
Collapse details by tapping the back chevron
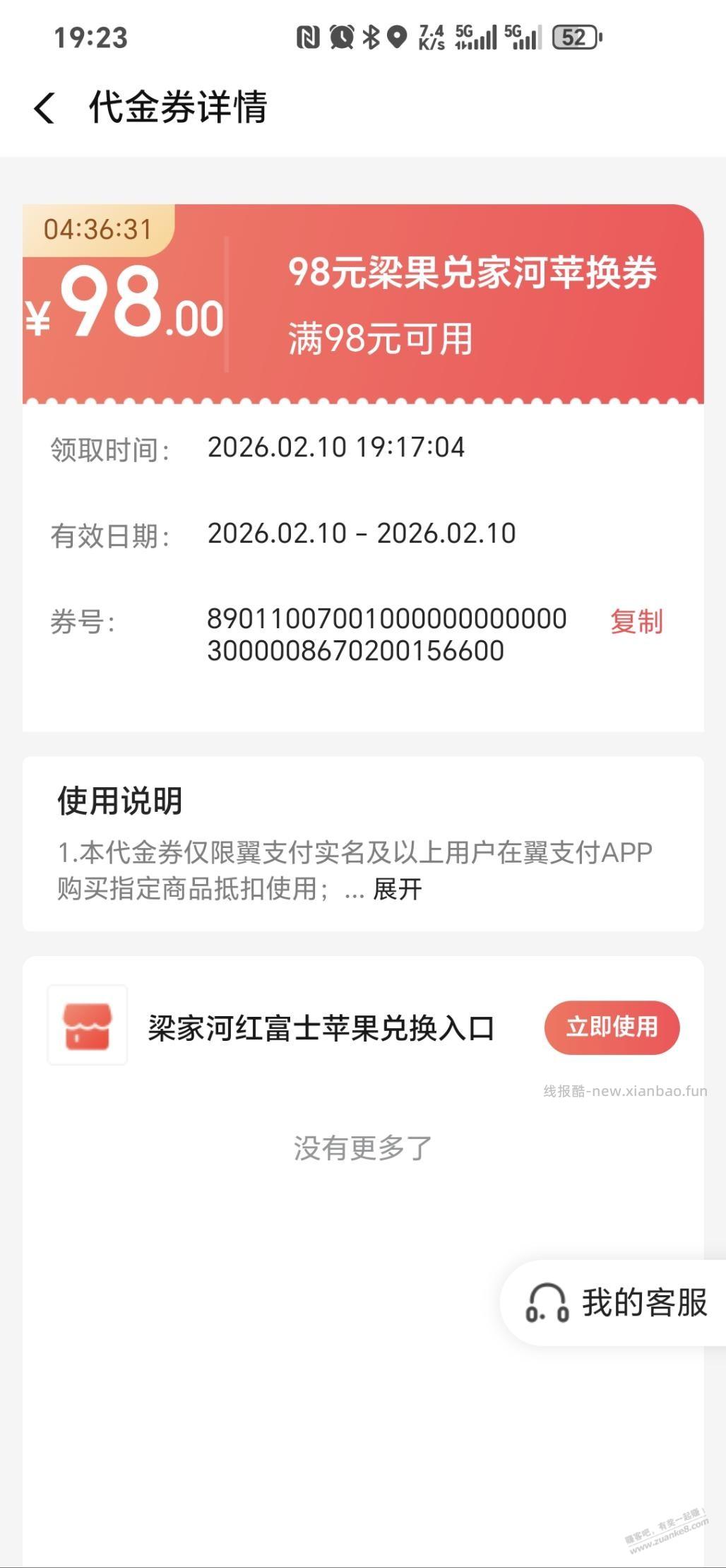tap(44, 106)
